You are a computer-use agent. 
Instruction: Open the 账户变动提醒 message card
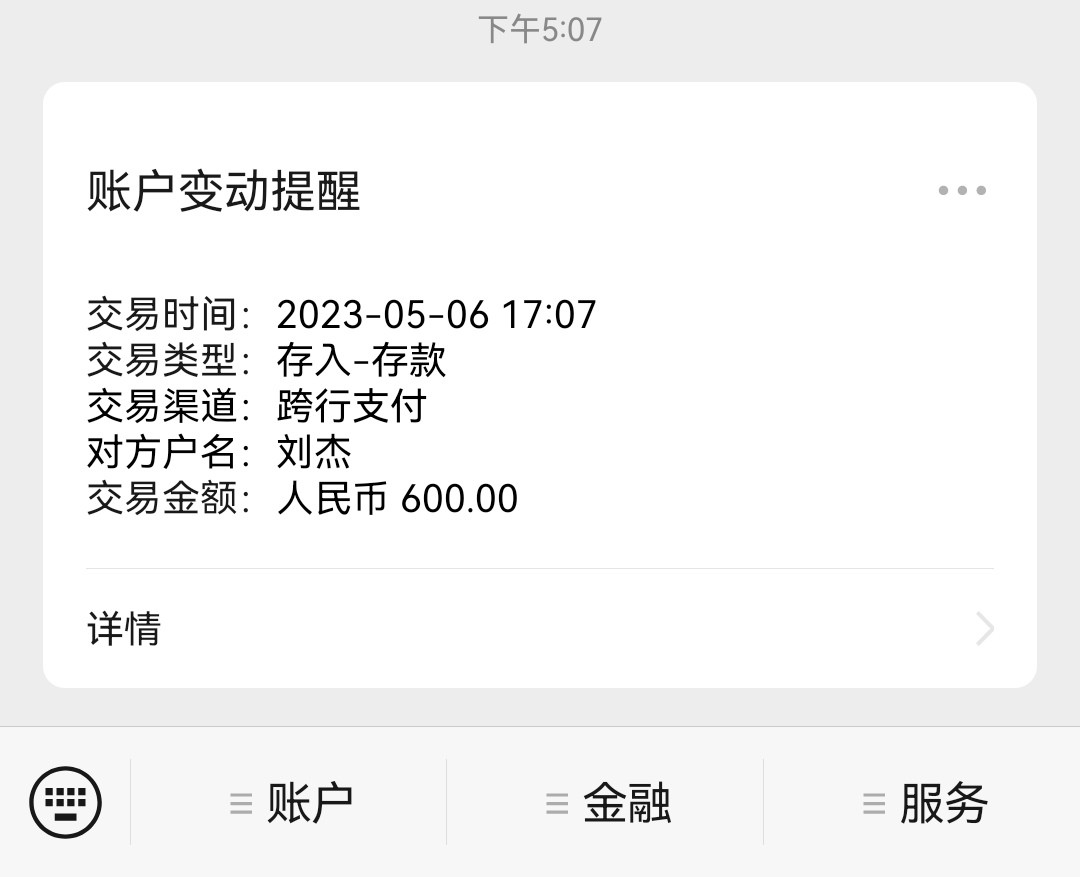pyautogui.click(x=540, y=400)
